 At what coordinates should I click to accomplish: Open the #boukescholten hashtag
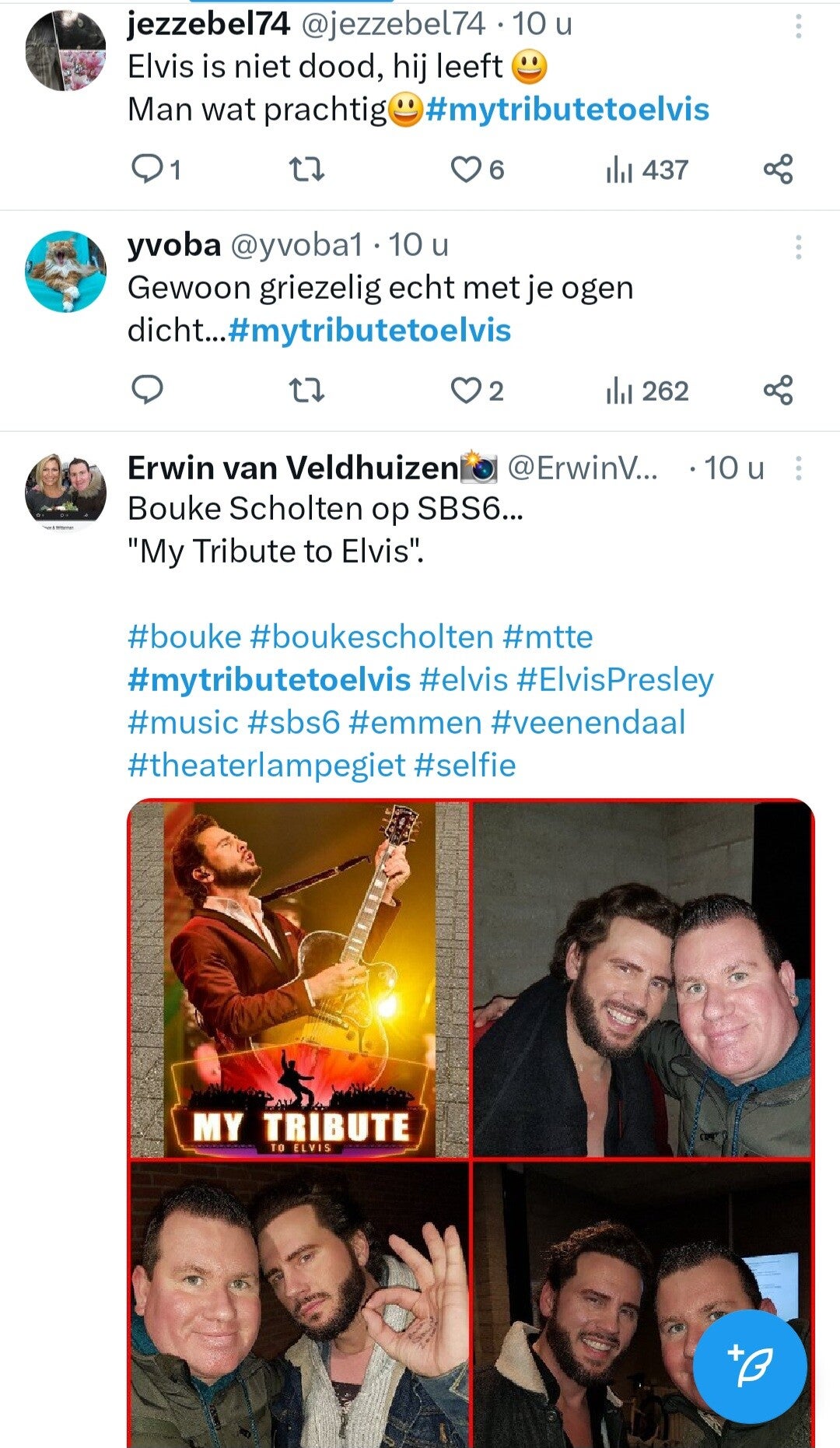(x=371, y=637)
